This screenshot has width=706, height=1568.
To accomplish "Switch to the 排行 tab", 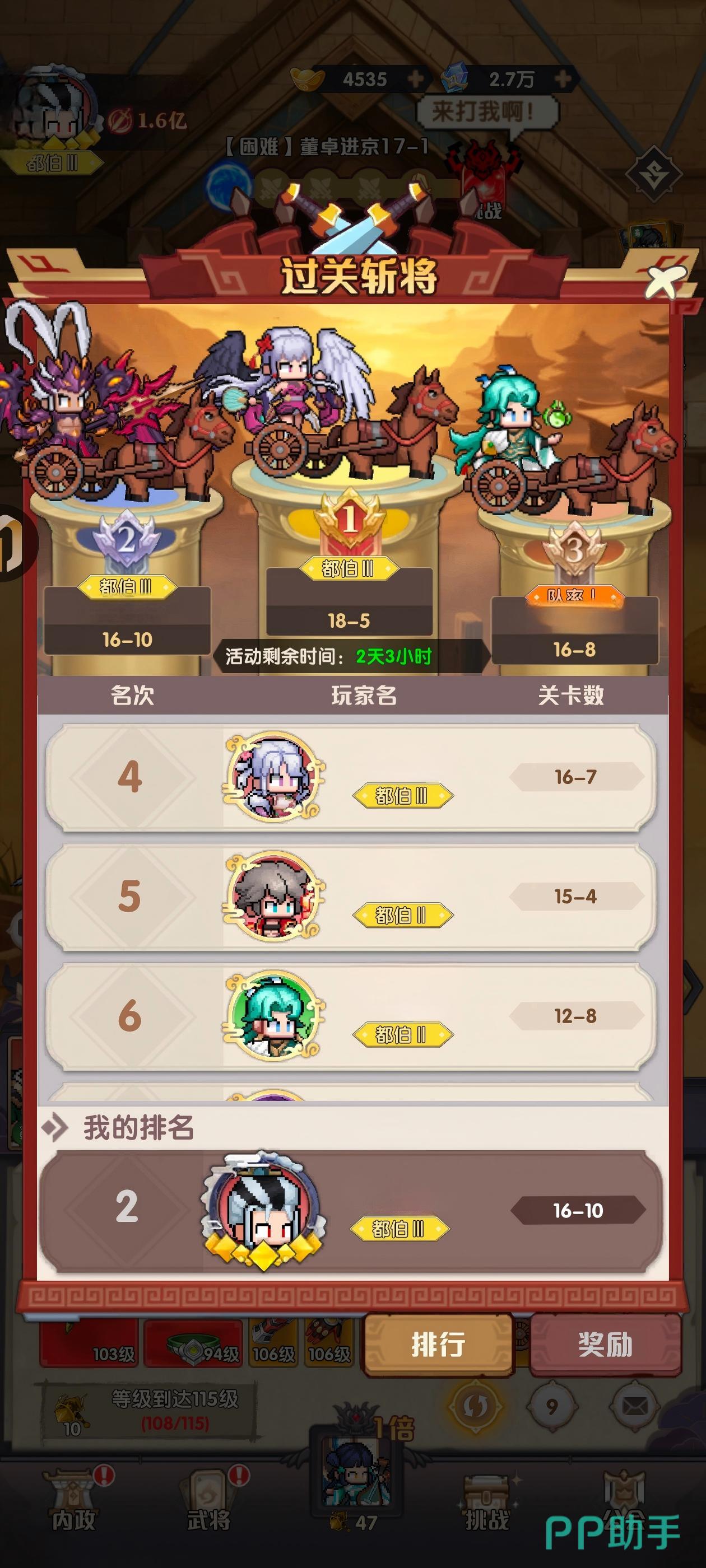I will (x=438, y=1344).
